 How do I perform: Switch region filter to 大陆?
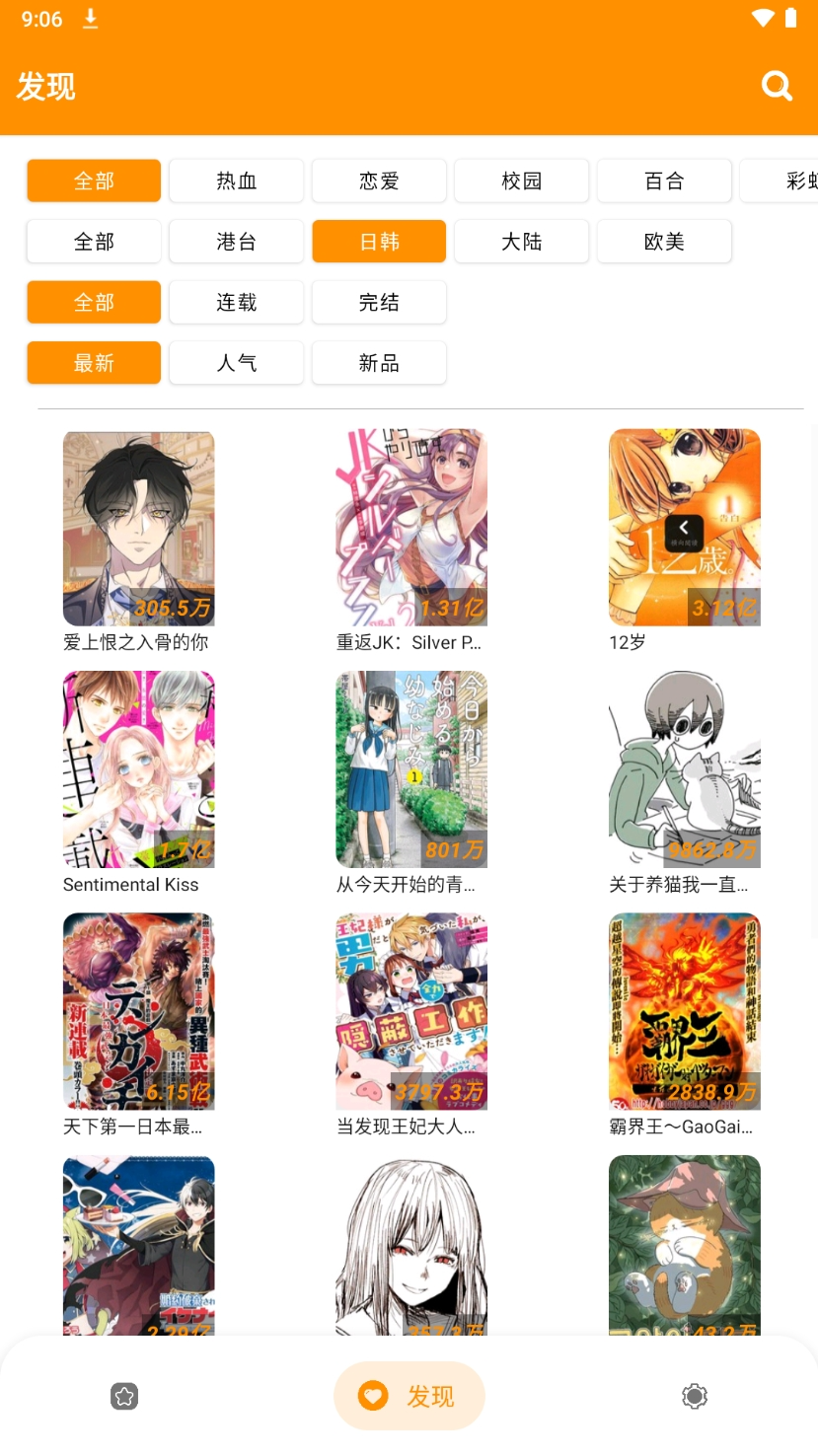click(x=521, y=242)
